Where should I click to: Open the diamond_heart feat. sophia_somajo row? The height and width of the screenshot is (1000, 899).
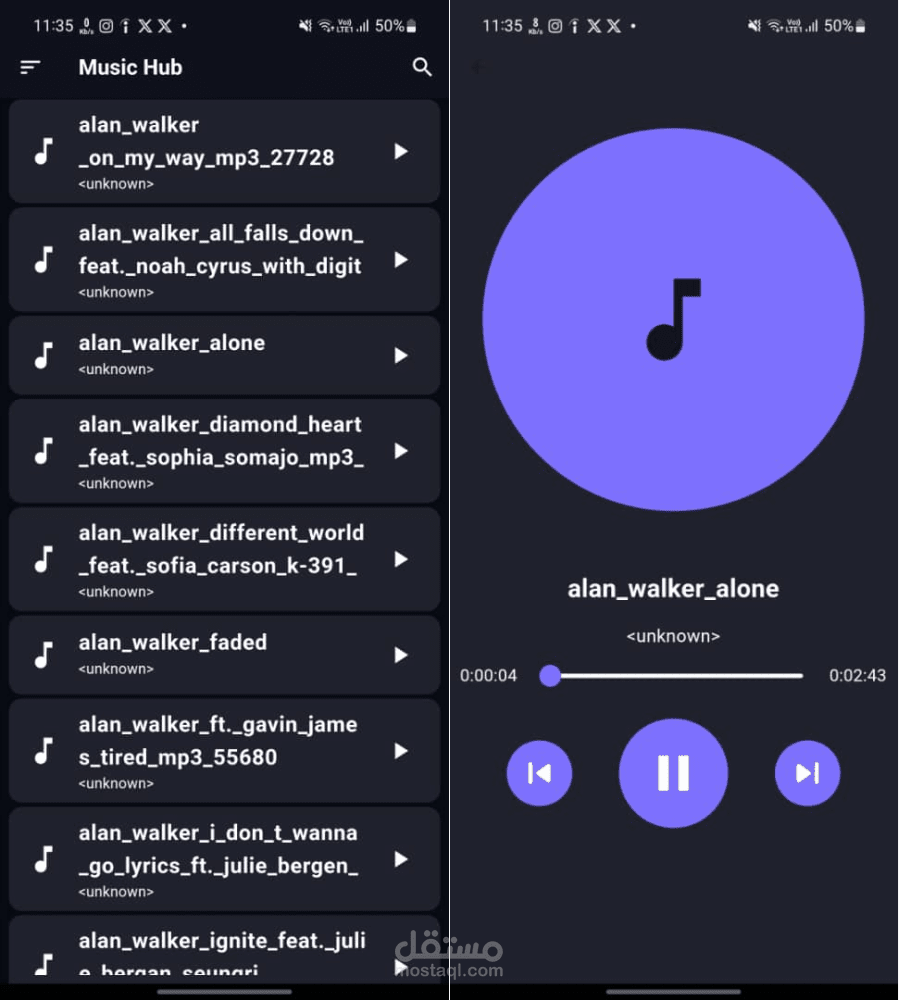point(220,451)
